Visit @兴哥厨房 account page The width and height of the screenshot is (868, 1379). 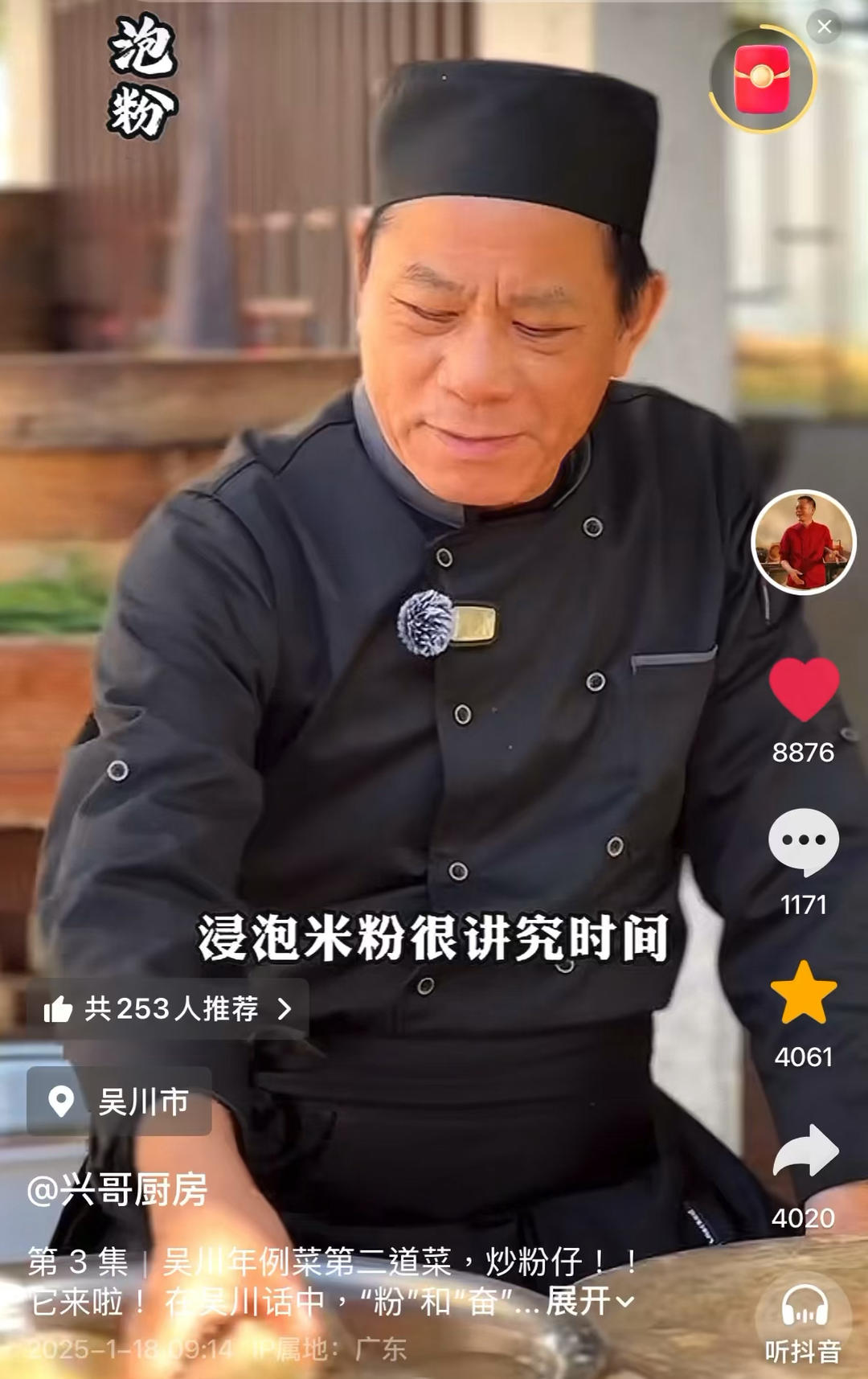coord(117,1189)
